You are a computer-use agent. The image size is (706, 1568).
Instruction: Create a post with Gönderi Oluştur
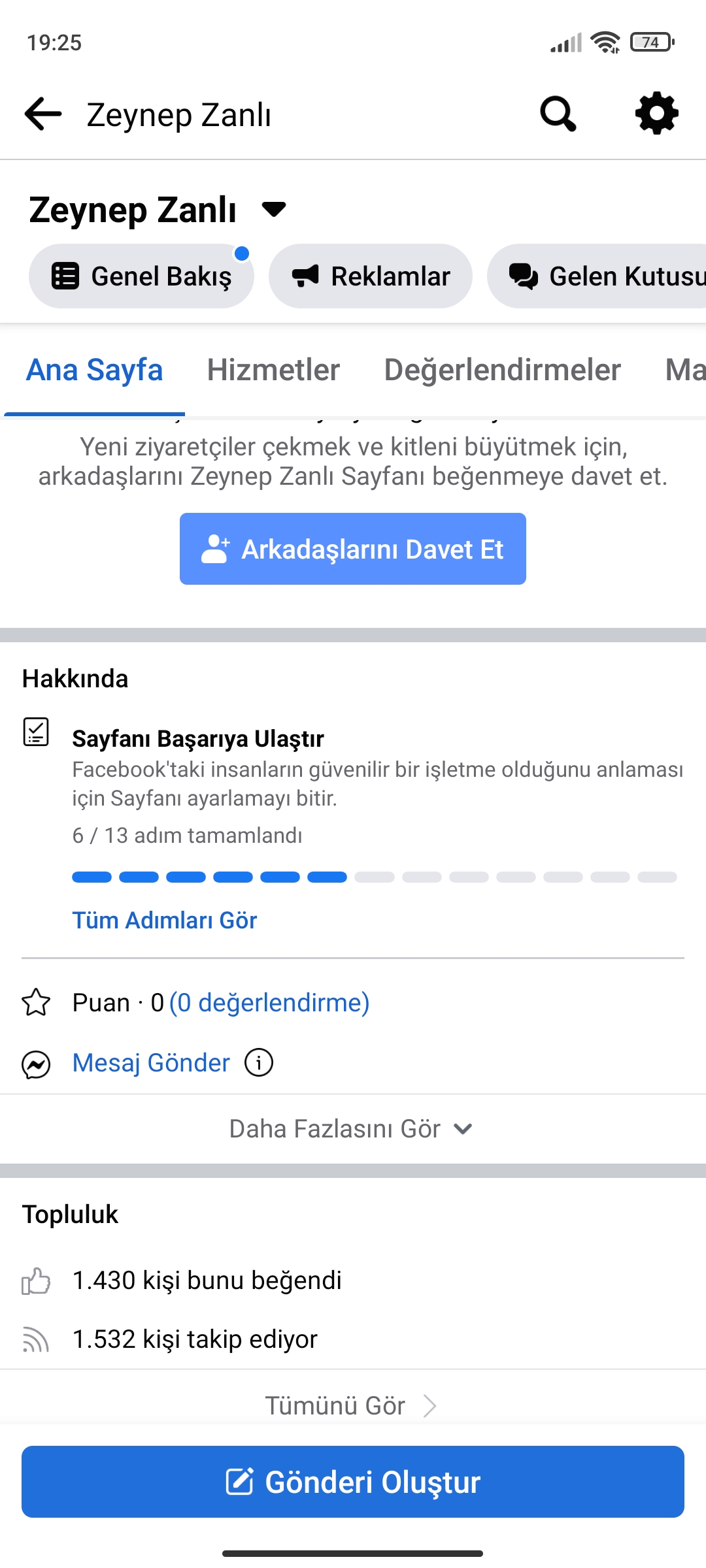(353, 1482)
